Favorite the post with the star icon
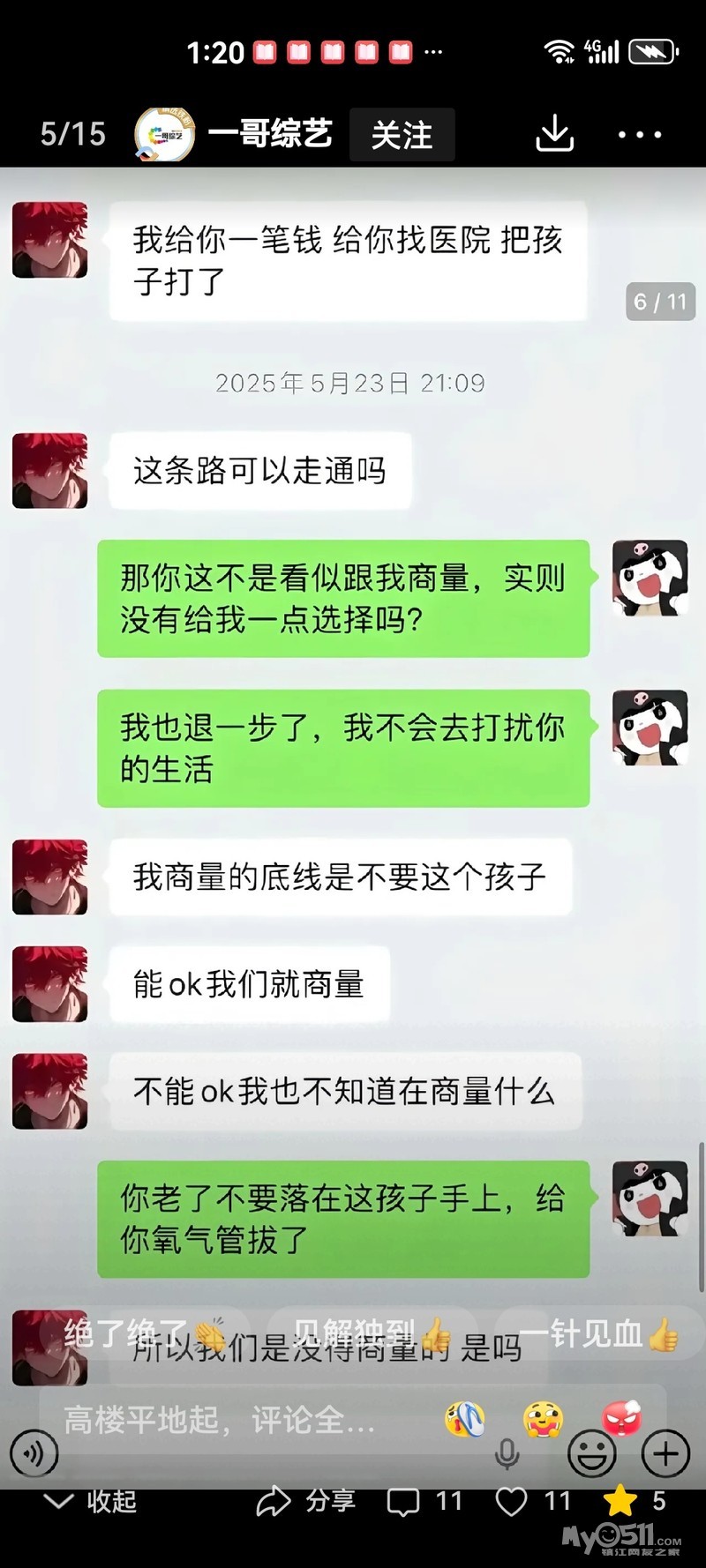This screenshot has width=706, height=1568. coord(635,1501)
